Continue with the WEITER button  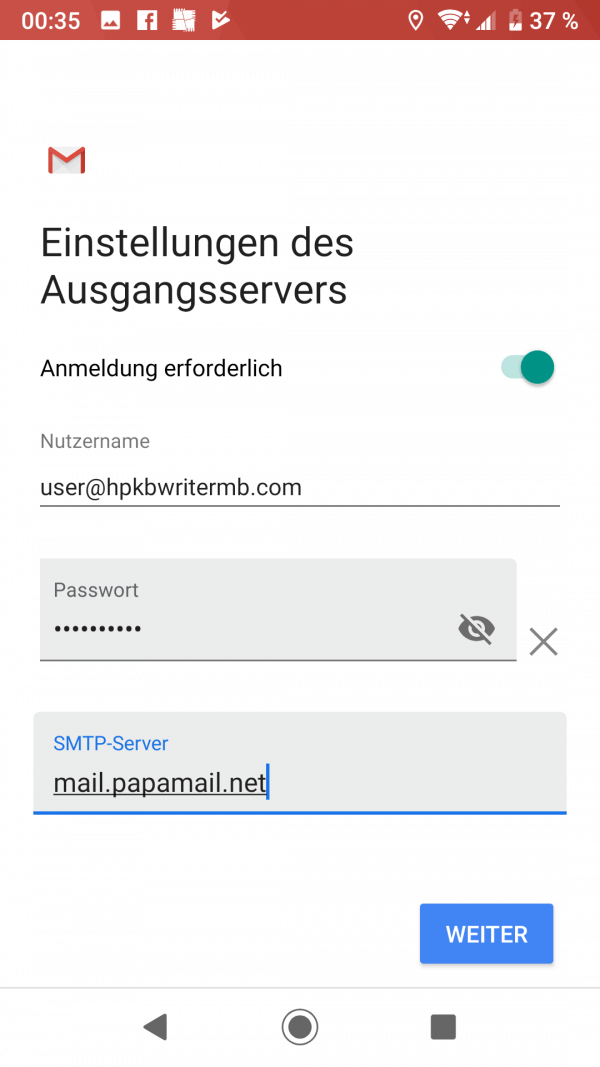486,934
